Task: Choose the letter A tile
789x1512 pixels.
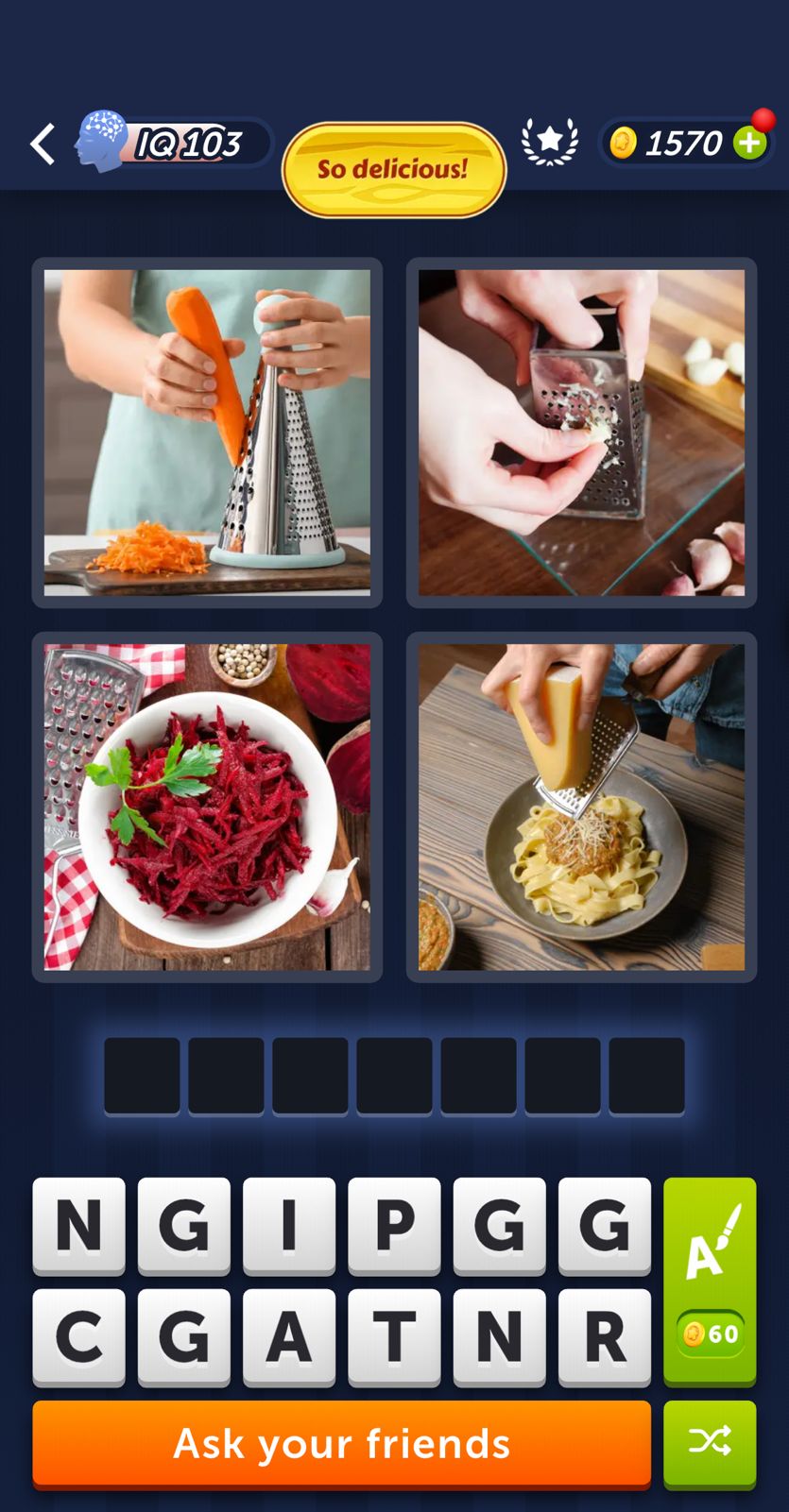Action: click(289, 1336)
